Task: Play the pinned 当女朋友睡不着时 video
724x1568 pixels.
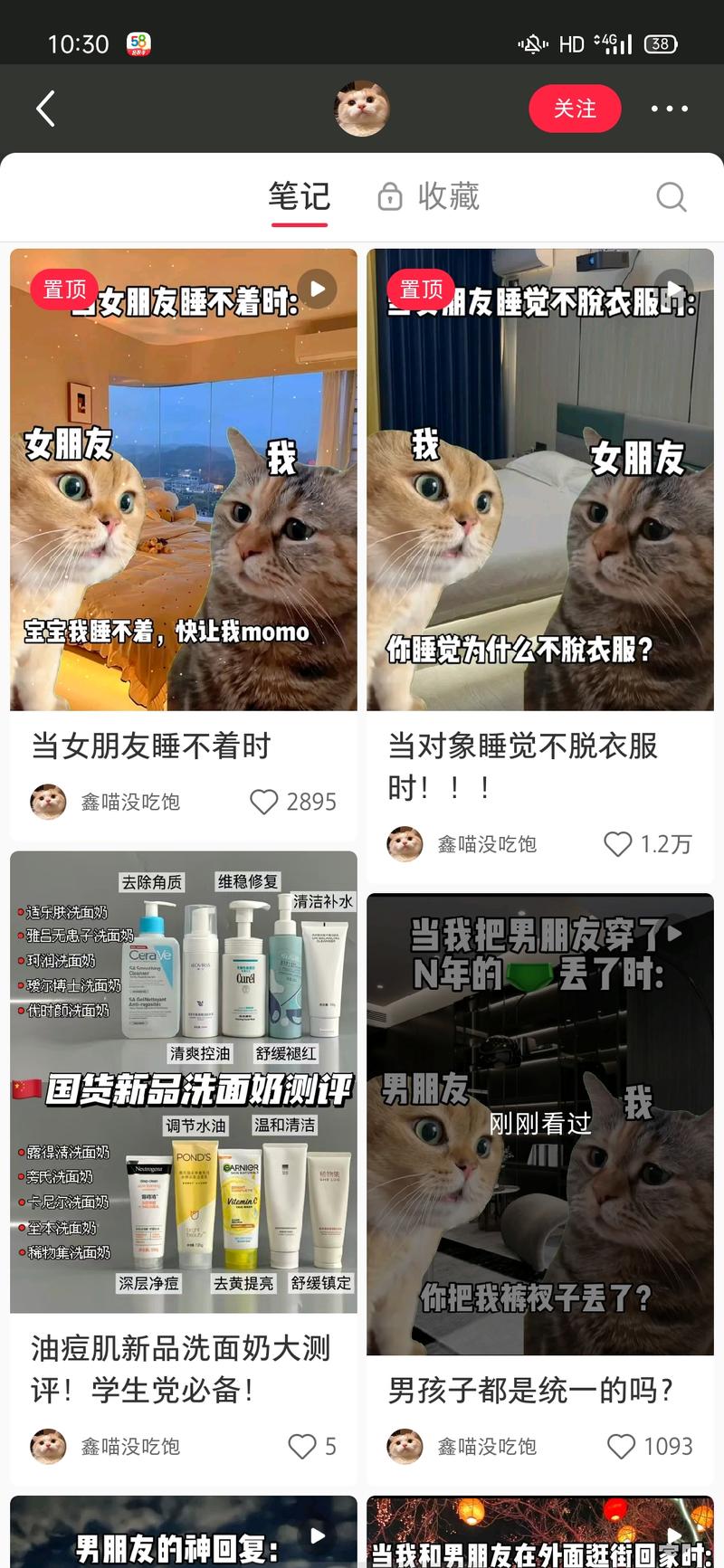Action: pyautogui.click(x=316, y=290)
